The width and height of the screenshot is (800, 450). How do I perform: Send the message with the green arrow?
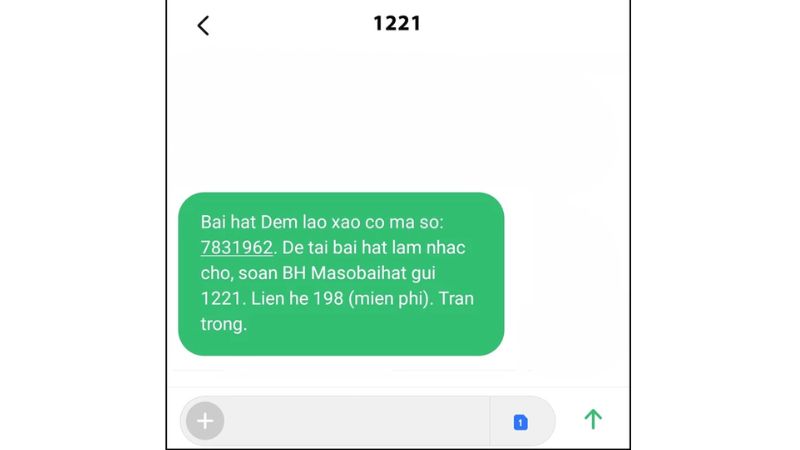click(593, 420)
